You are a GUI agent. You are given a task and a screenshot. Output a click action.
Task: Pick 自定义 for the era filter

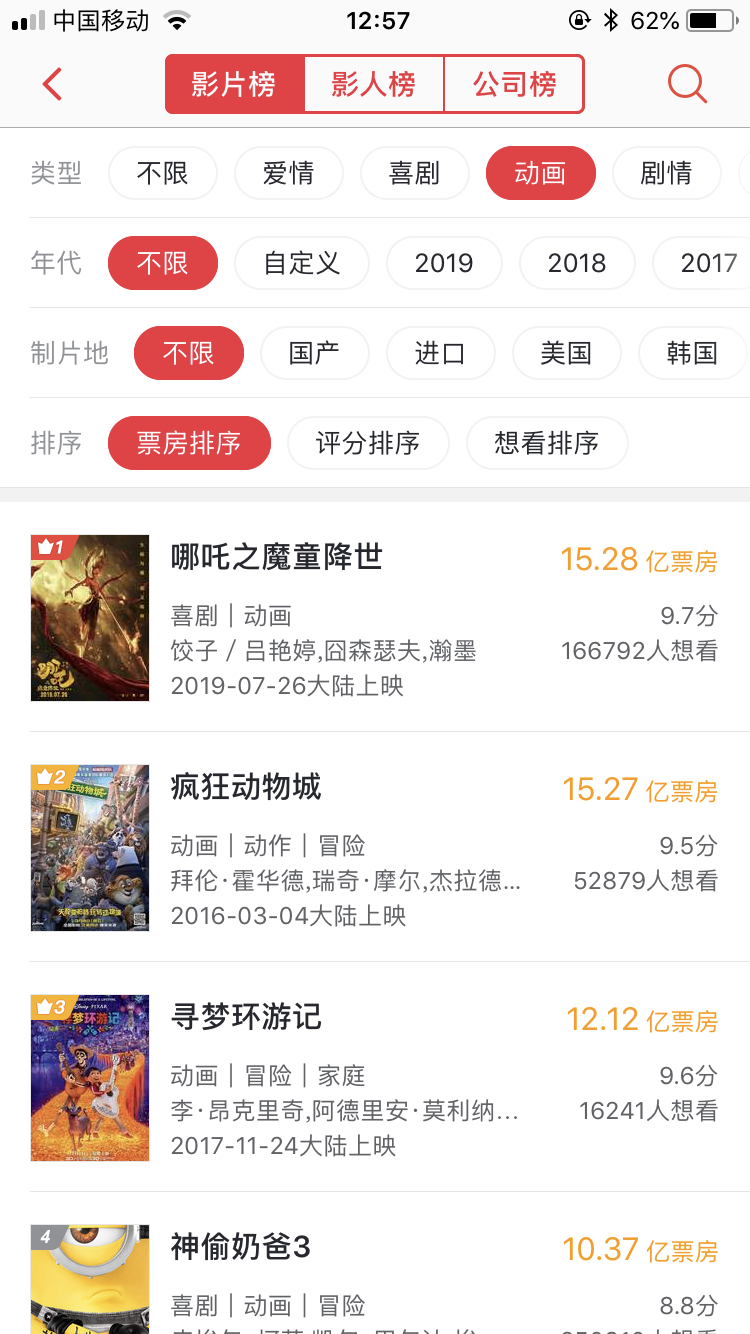[301, 263]
